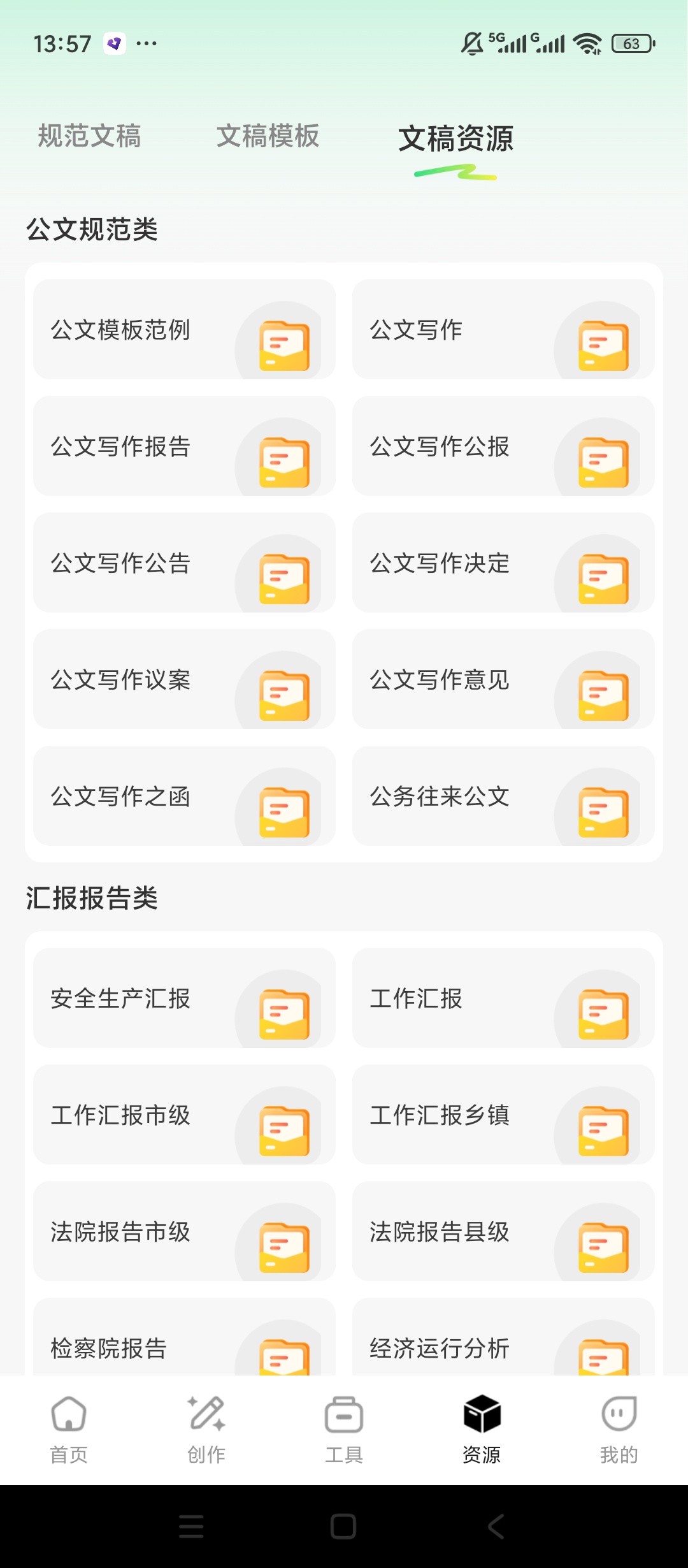Open 公文写作报告 resources

pyautogui.click(x=184, y=446)
